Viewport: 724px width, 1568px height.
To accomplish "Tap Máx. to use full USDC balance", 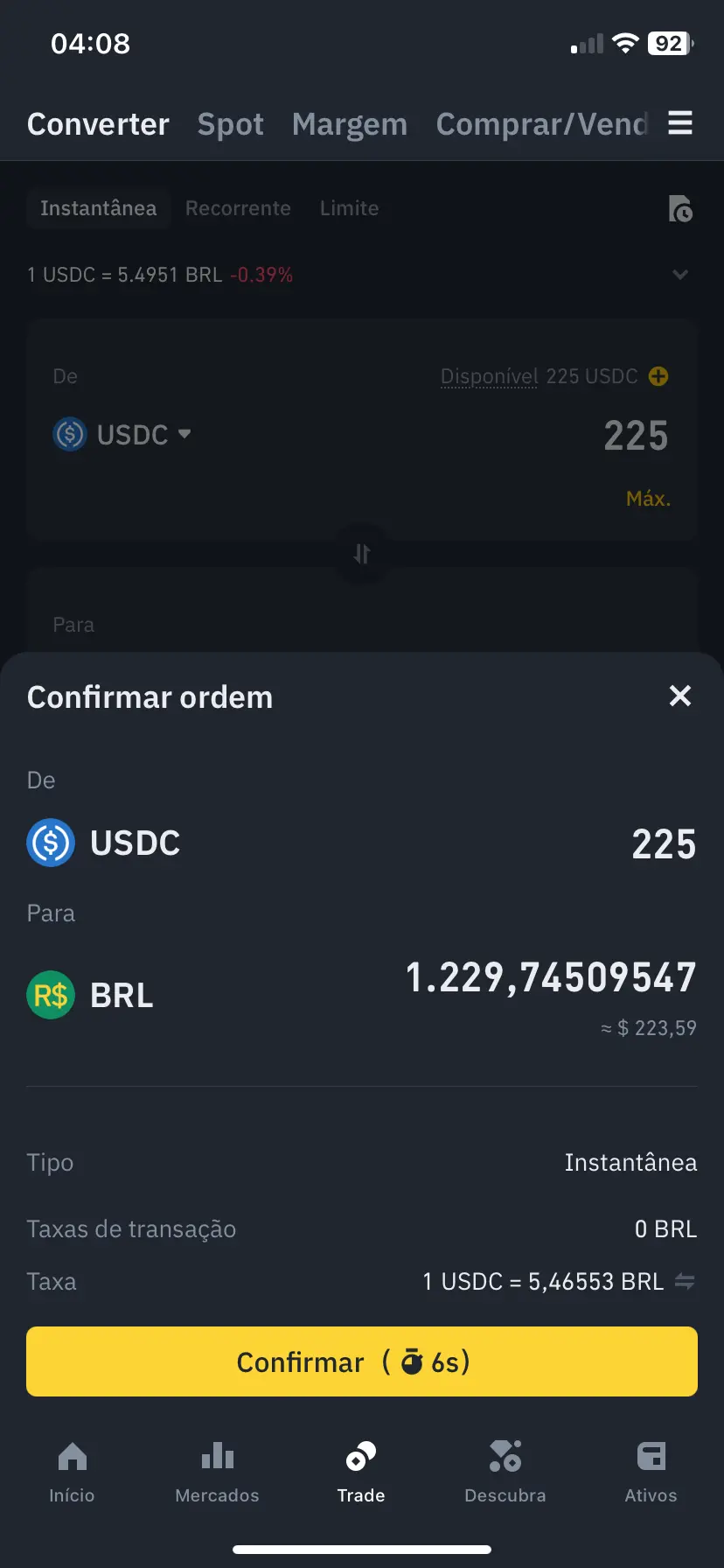I will pyautogui.click(x=647, y=498).
